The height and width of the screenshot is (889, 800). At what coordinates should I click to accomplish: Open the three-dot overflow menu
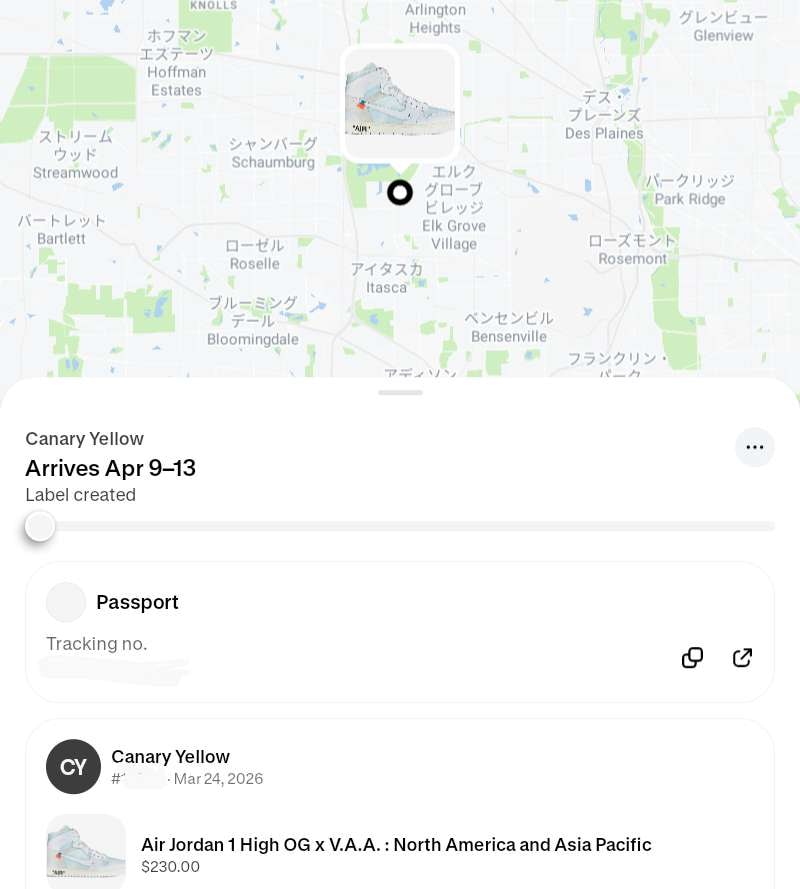pyautogui.click(x=754, y=447)
